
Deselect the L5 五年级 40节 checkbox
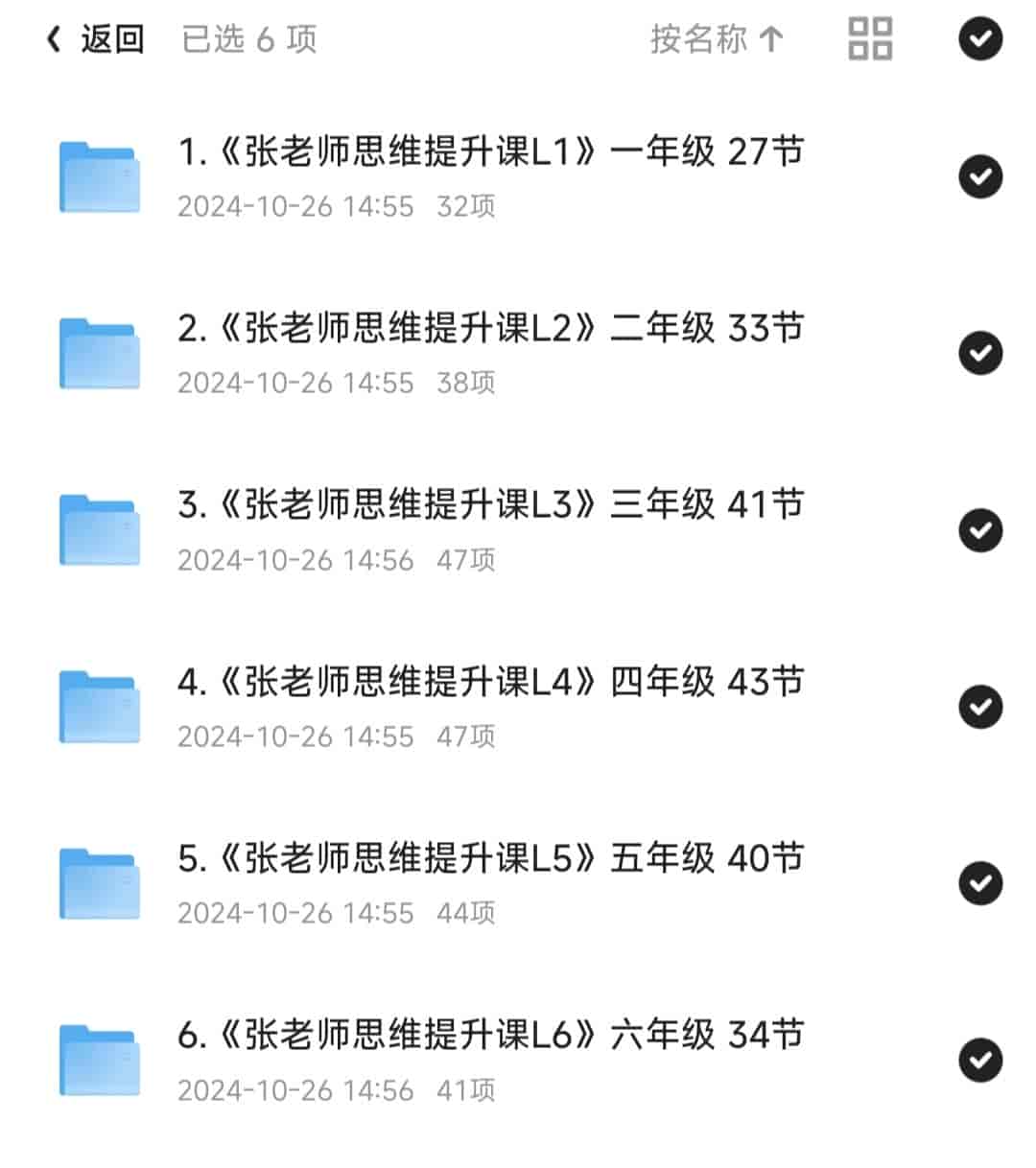coord(980,884)
